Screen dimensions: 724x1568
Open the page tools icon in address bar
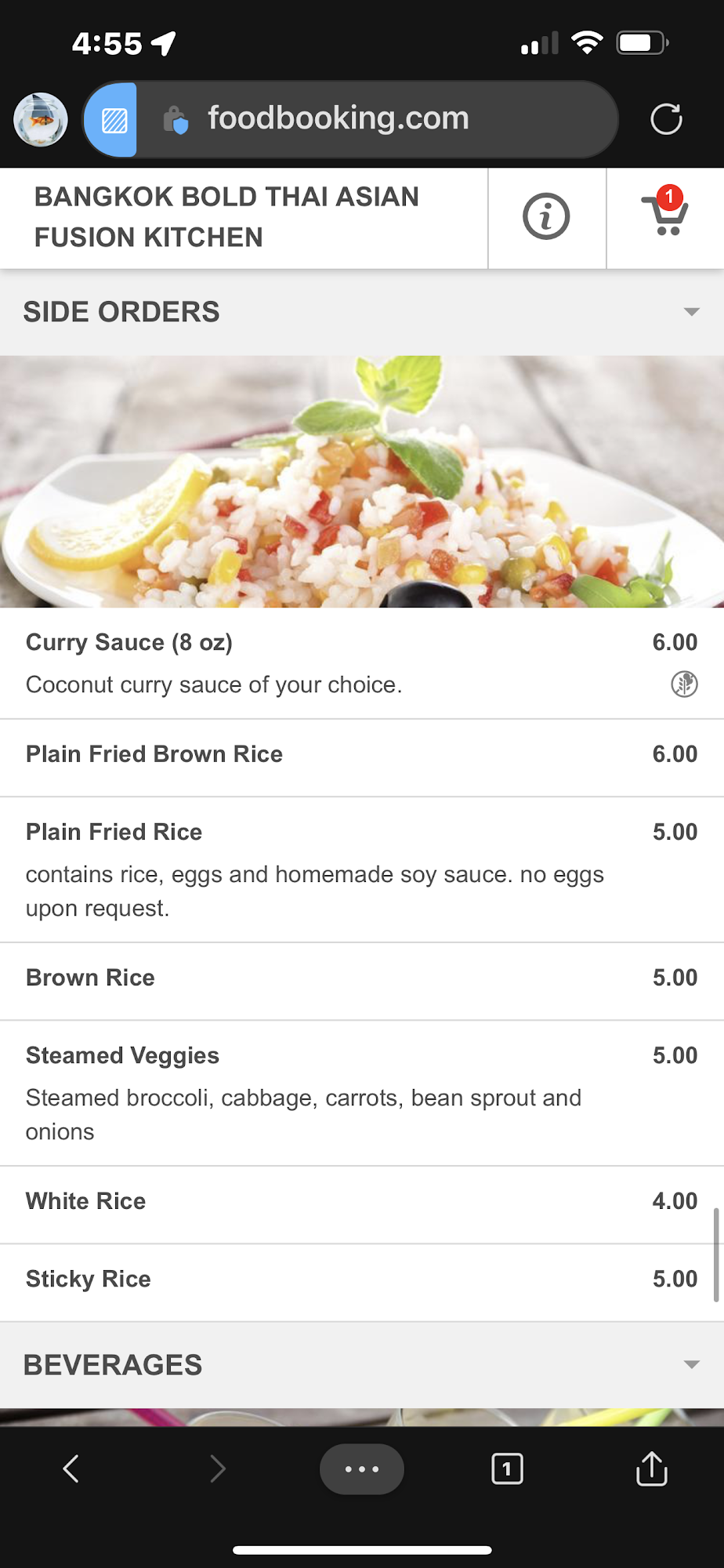(x=113, y=120)
